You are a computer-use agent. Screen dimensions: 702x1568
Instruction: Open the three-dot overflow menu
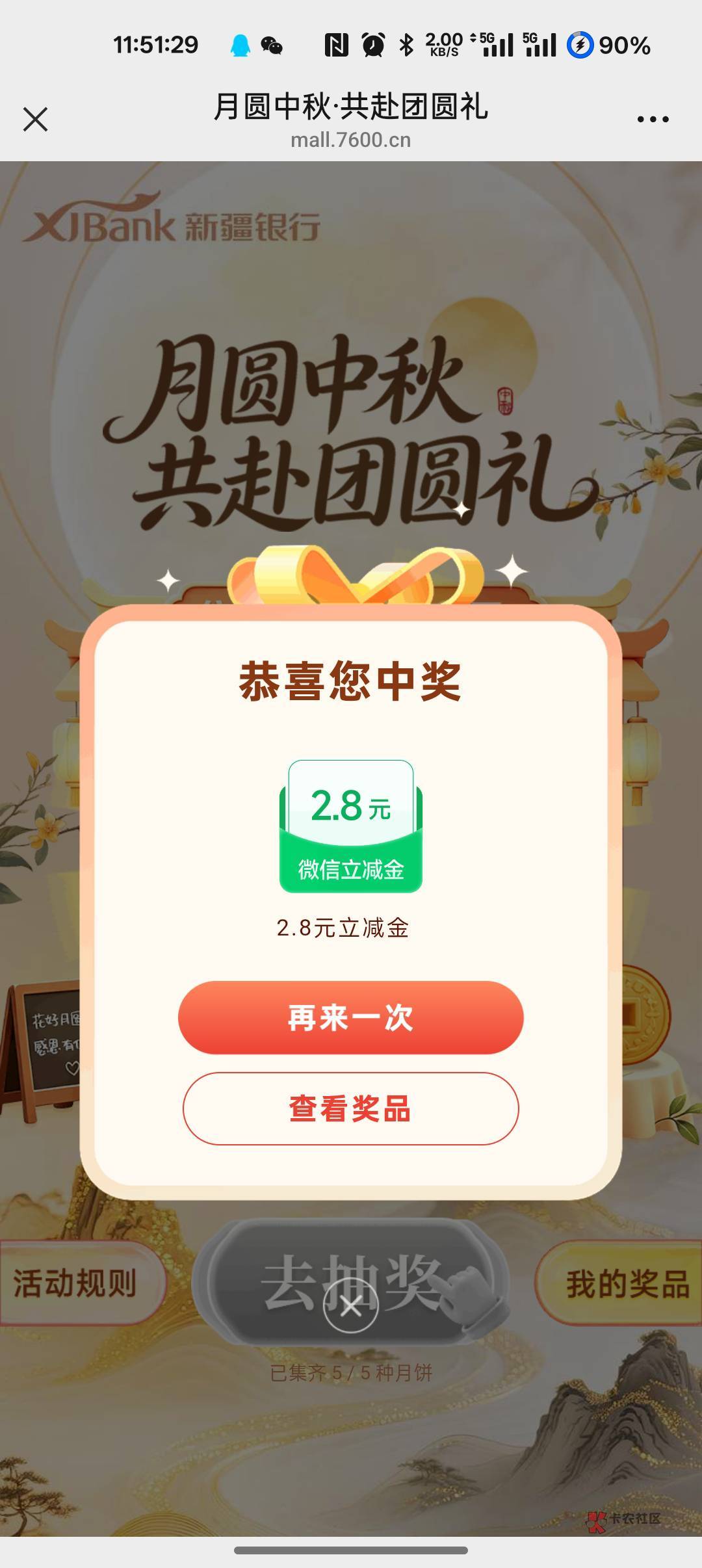(653, 120)
